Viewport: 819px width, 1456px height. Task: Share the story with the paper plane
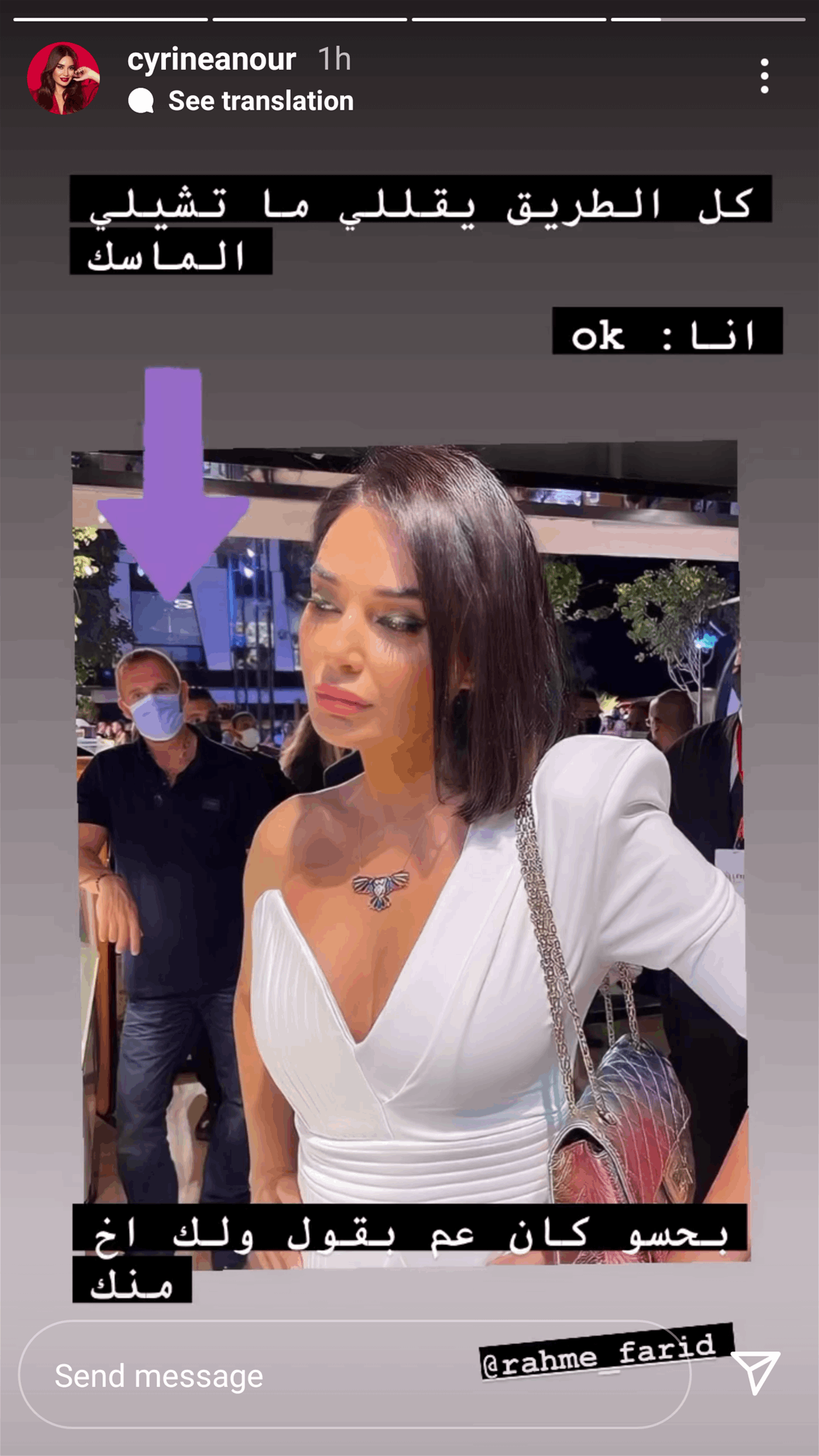tap(755, 1371)
